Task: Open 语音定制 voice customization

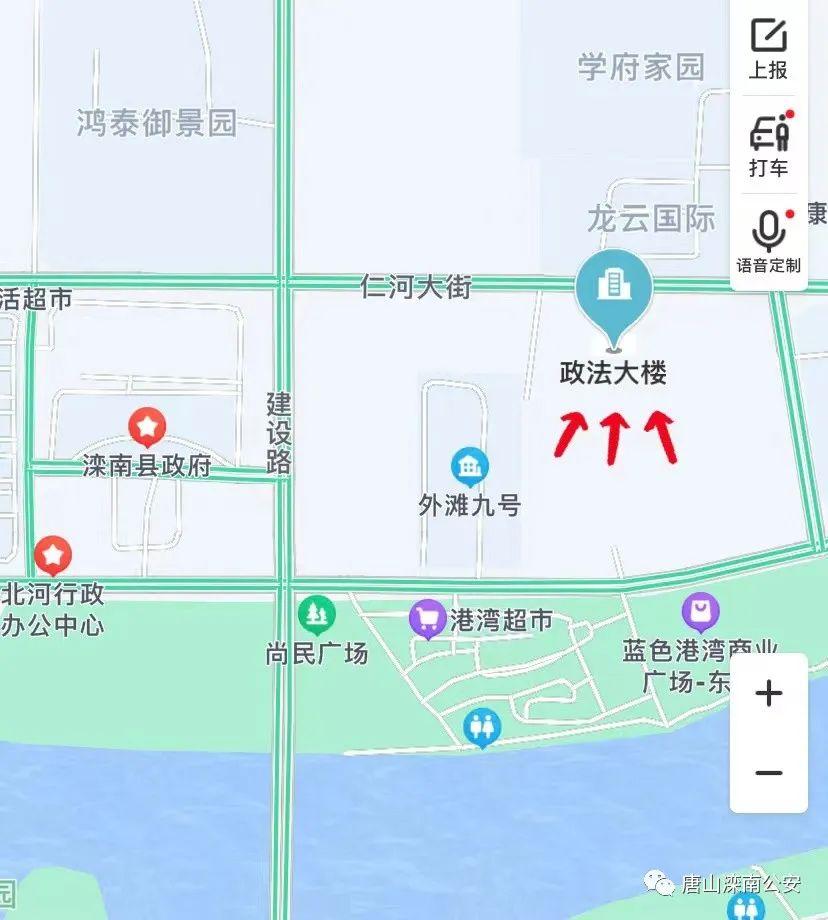Action: (768, 242)
